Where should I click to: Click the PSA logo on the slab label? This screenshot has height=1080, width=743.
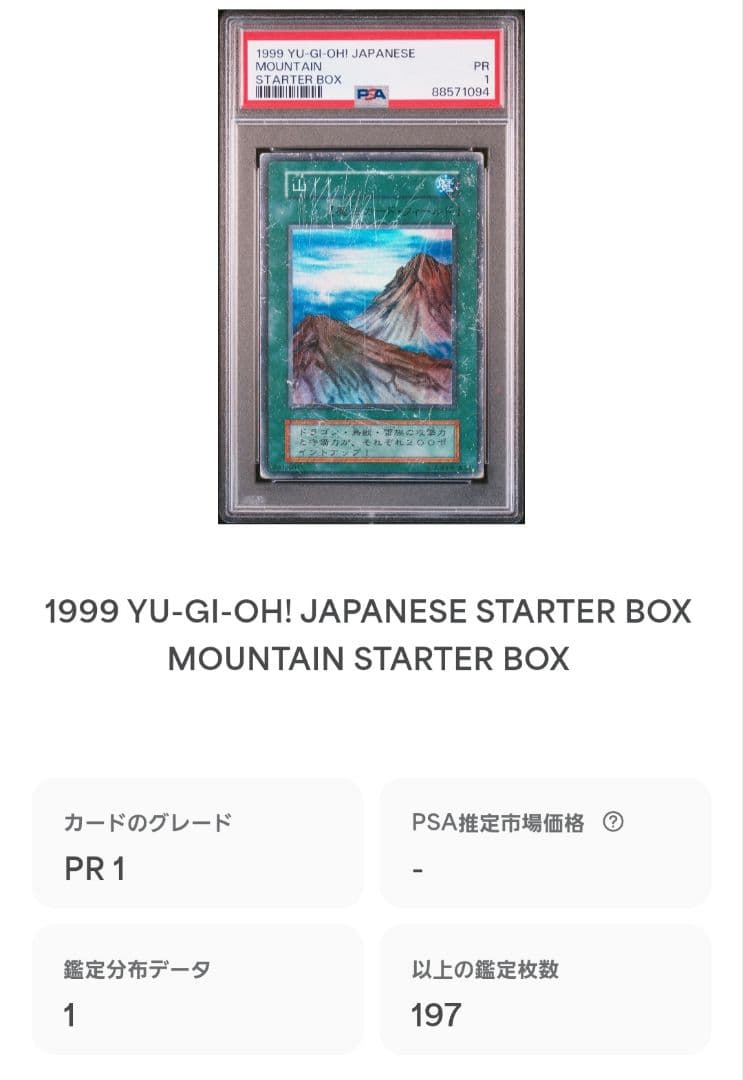click(371, 94)
